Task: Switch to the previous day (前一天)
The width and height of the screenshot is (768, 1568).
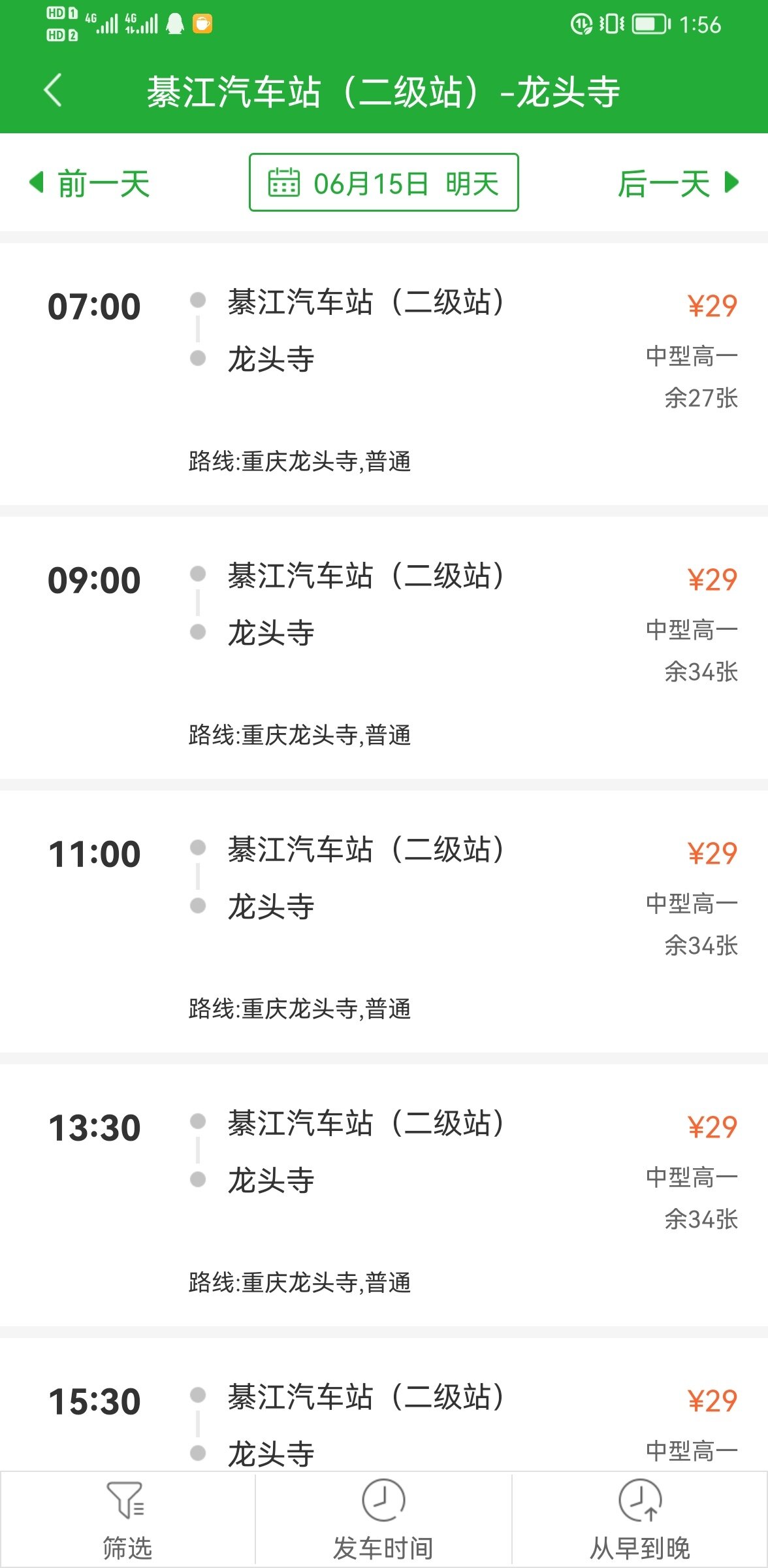Action: click(x=89, y=184)
